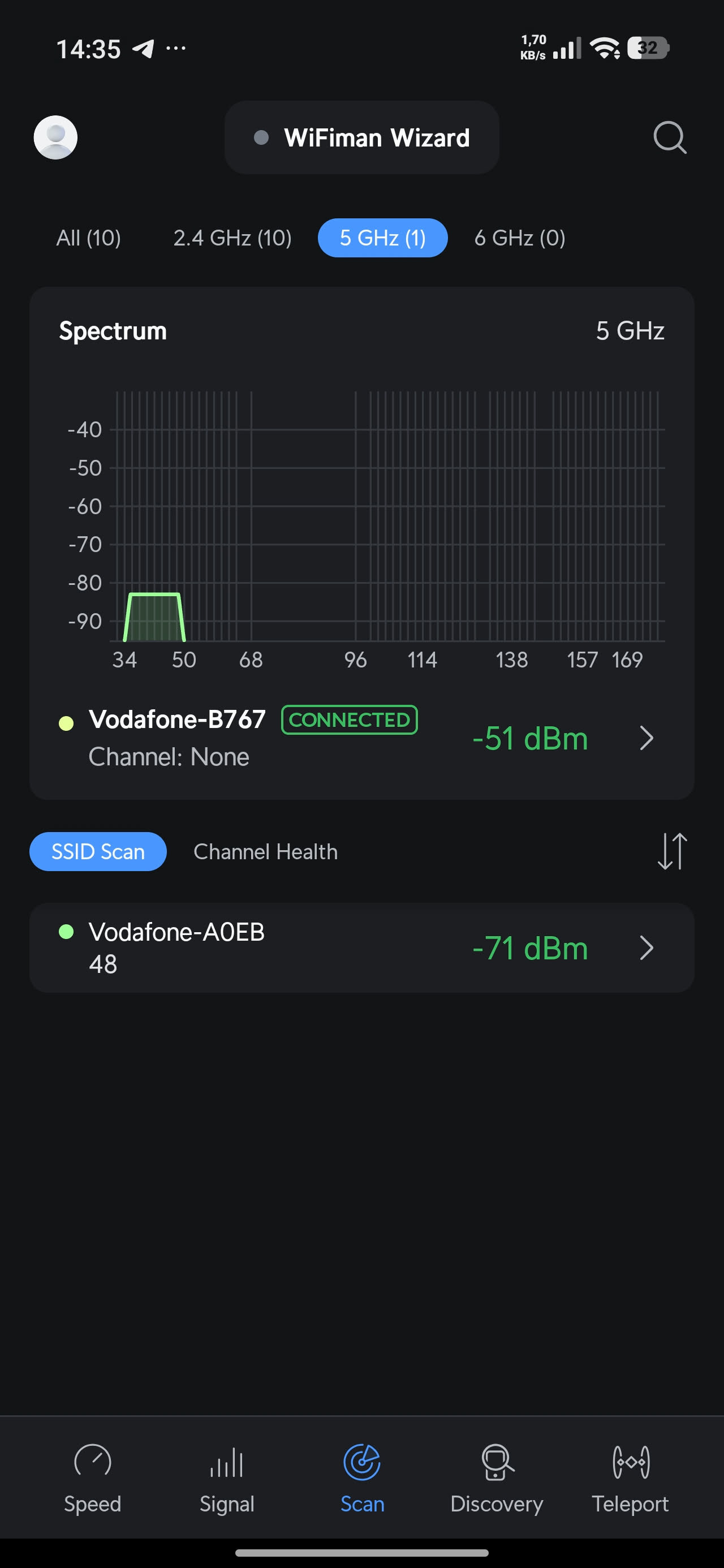Select the 5 GHz (1) band
The height and width of the screenshot is (1568, 724).
tap(382, 238)
